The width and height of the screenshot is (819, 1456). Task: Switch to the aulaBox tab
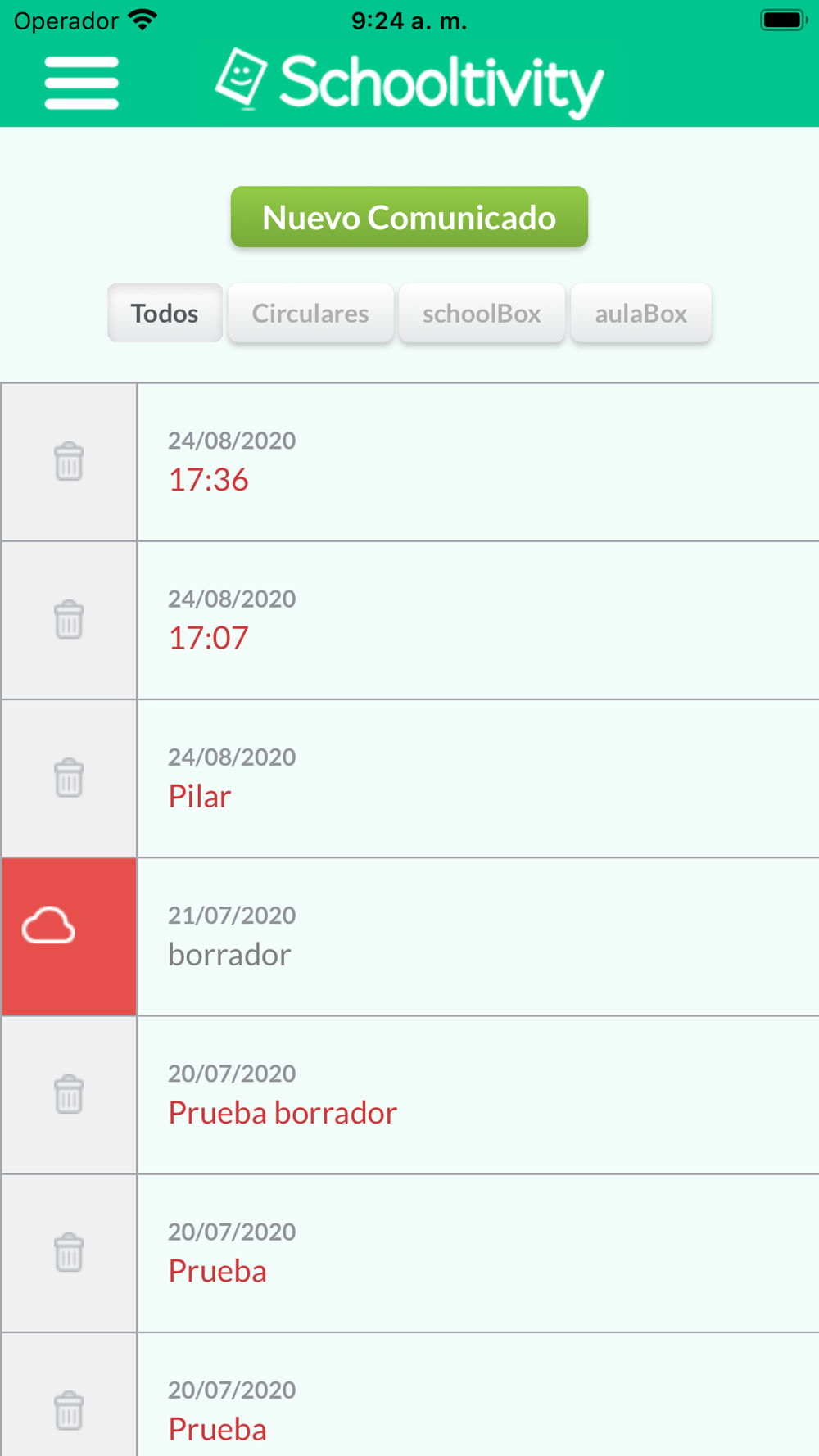click(x=641, y=313)
